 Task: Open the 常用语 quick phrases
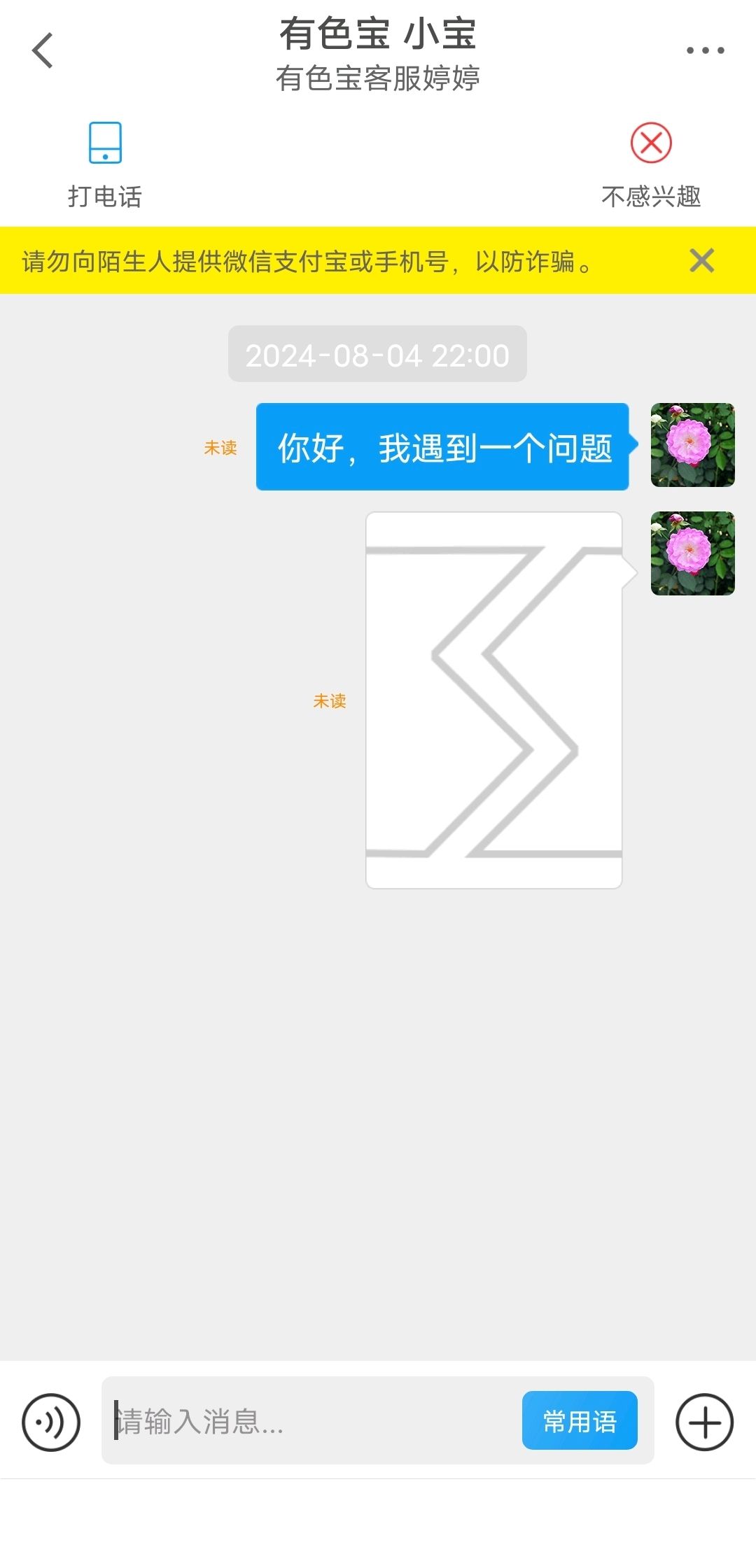tap(580, 1420)
